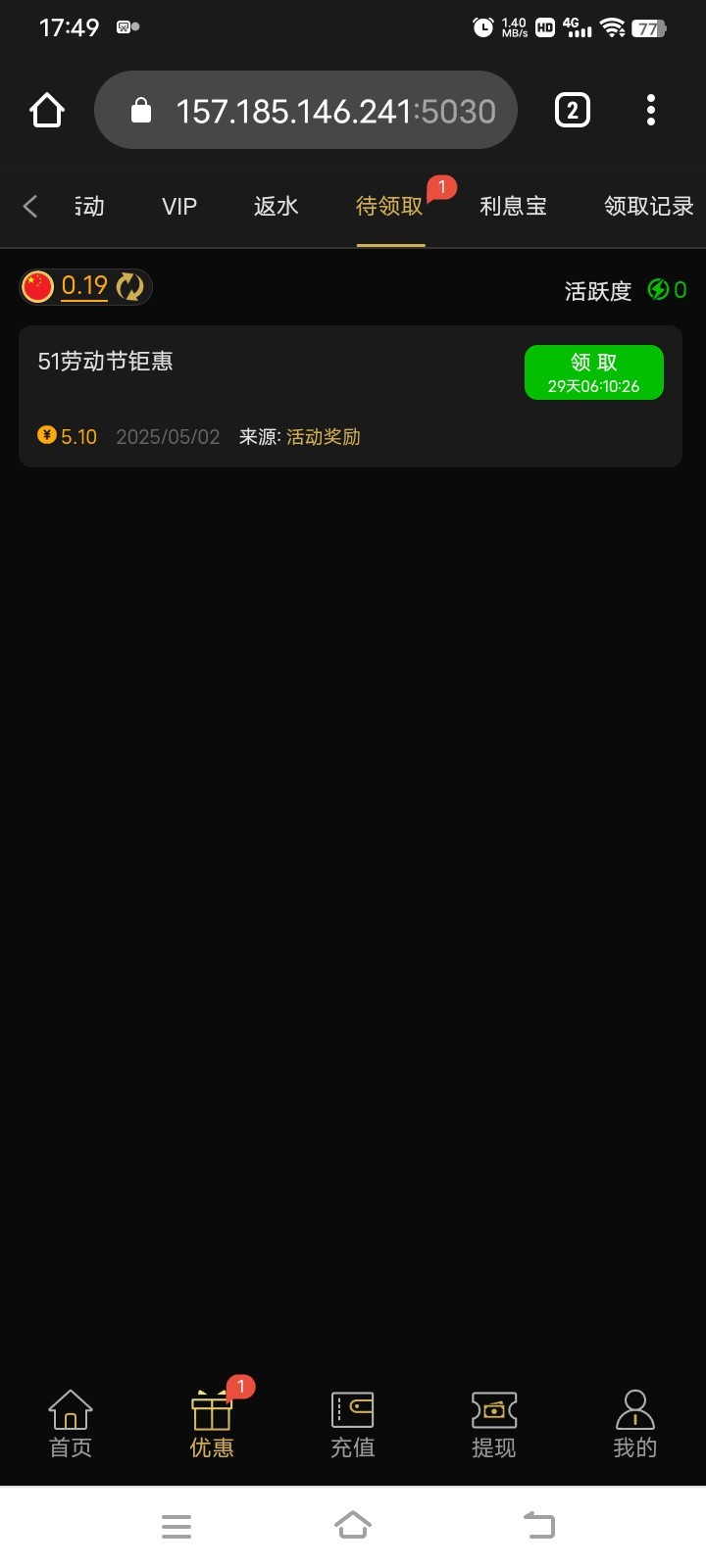Select the 待领取 tab

pos(389,206)
